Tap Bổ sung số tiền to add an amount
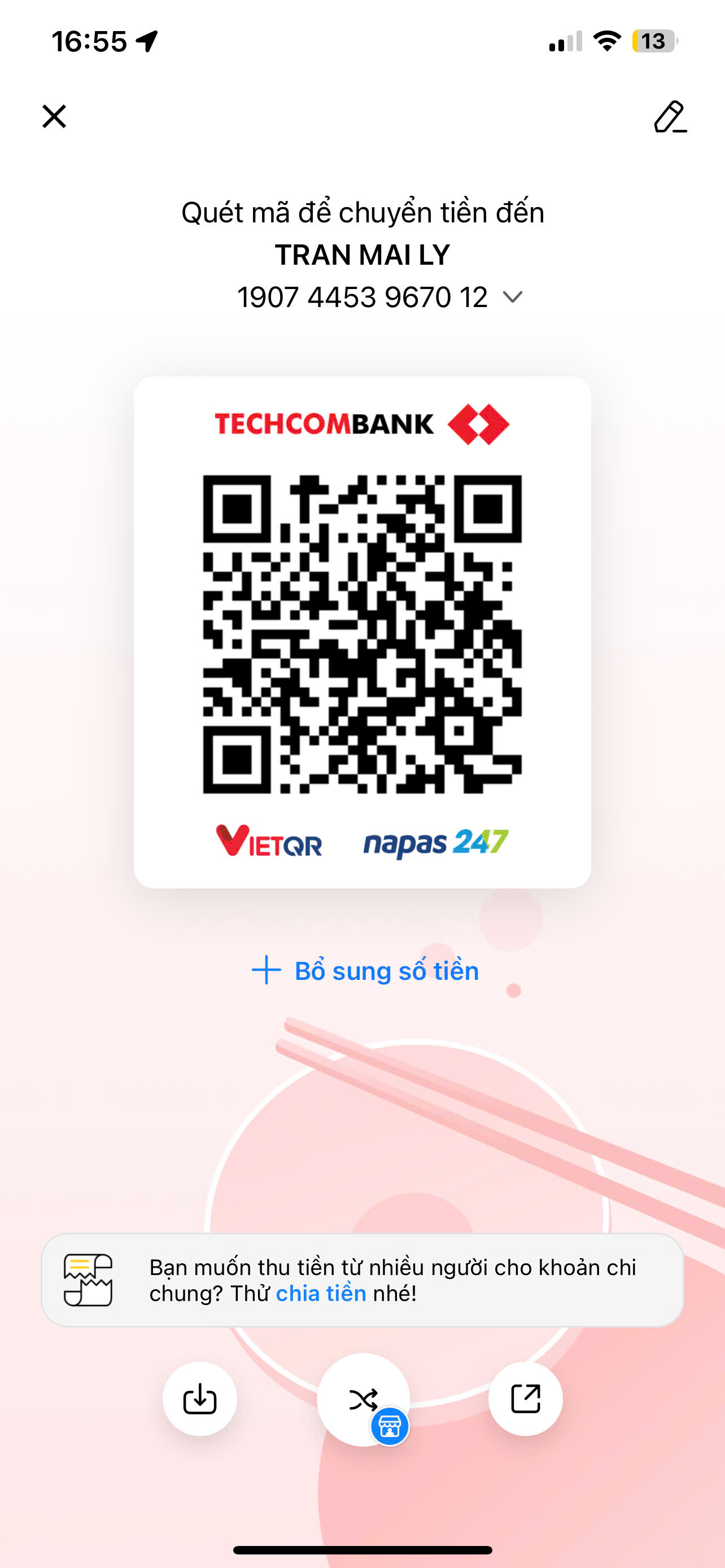This screenshot has height=1568, width=725. 365,970
